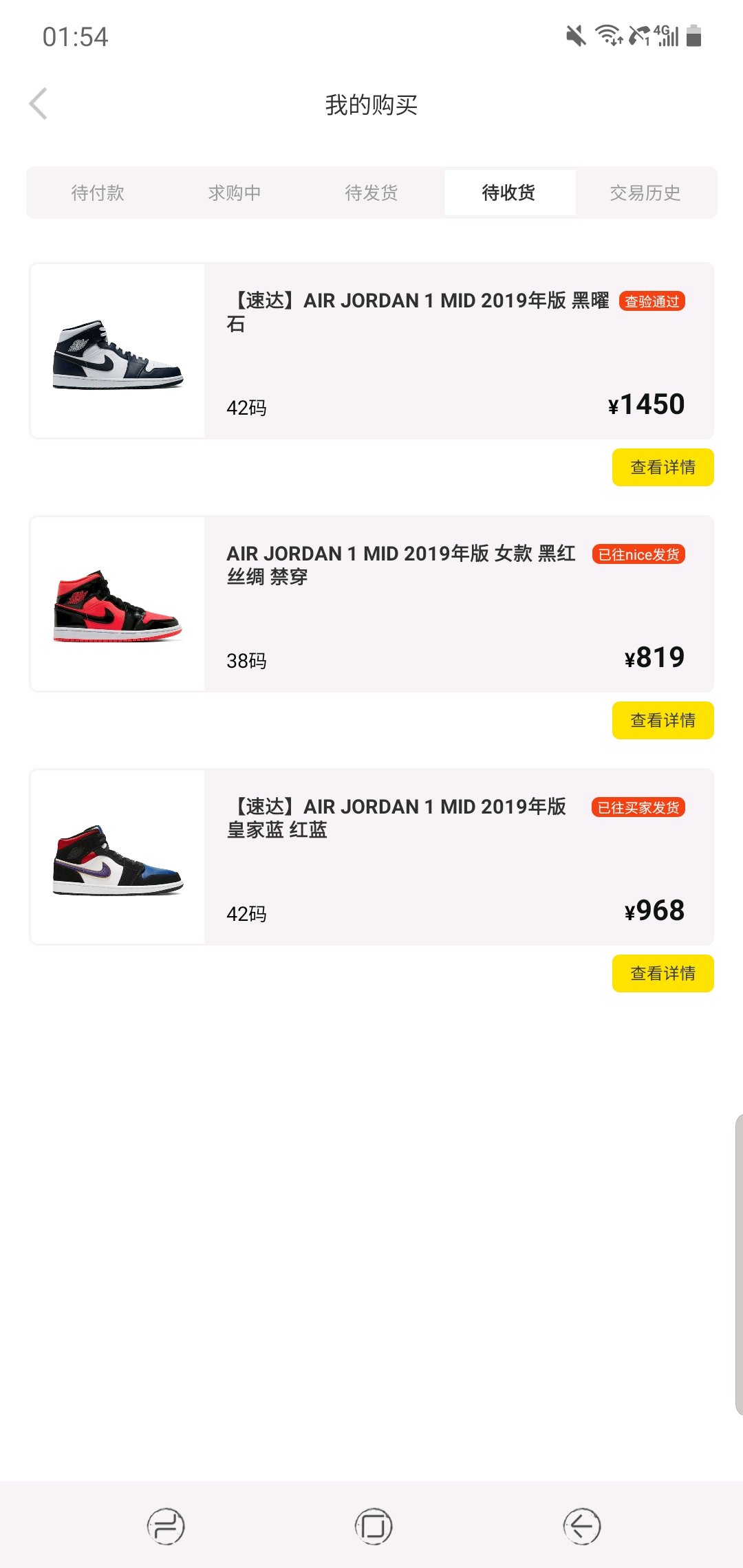Open the 黑红丝绸 禁穿 order card
The width and height of the screenshot is (743, 1568).
(371, 604)
